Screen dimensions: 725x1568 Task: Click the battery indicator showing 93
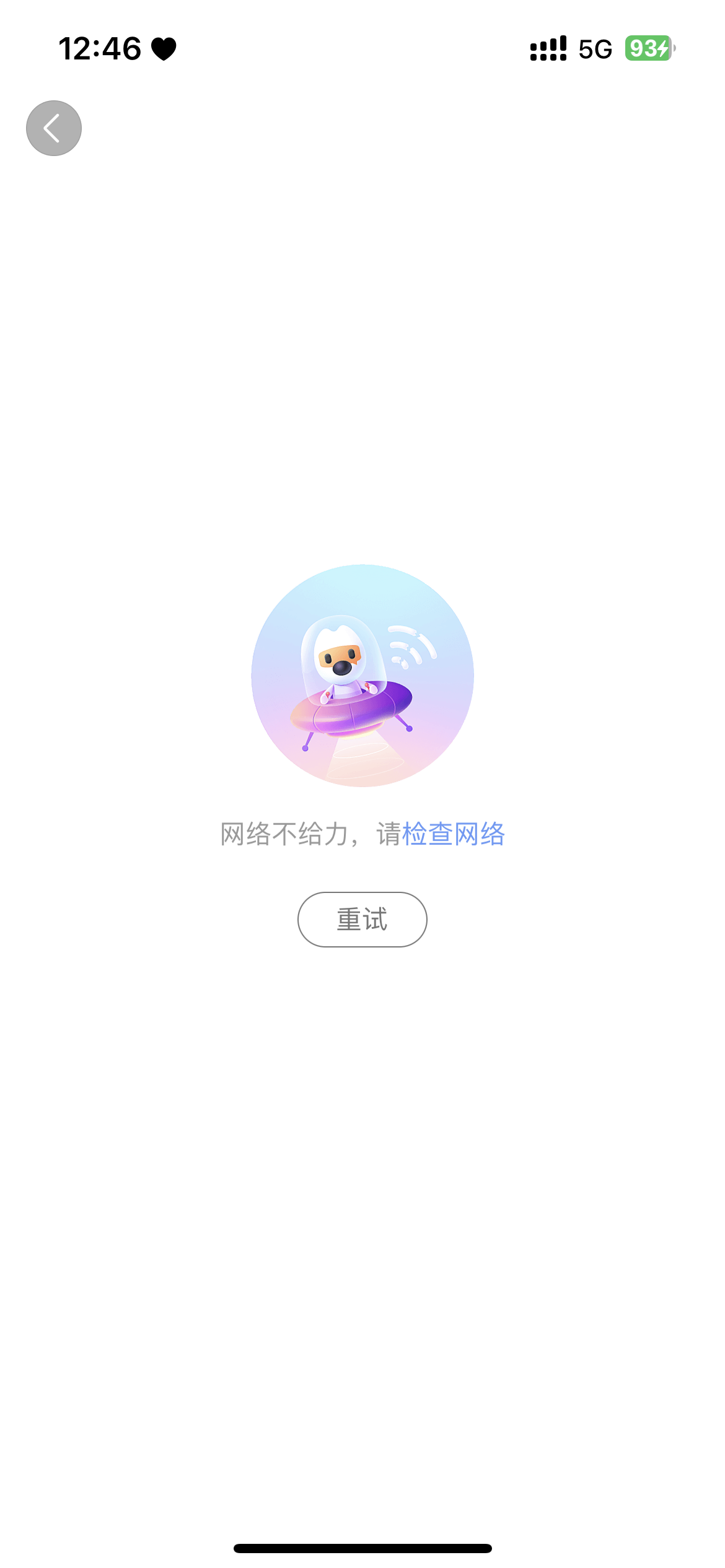click(x=645, y=48)
